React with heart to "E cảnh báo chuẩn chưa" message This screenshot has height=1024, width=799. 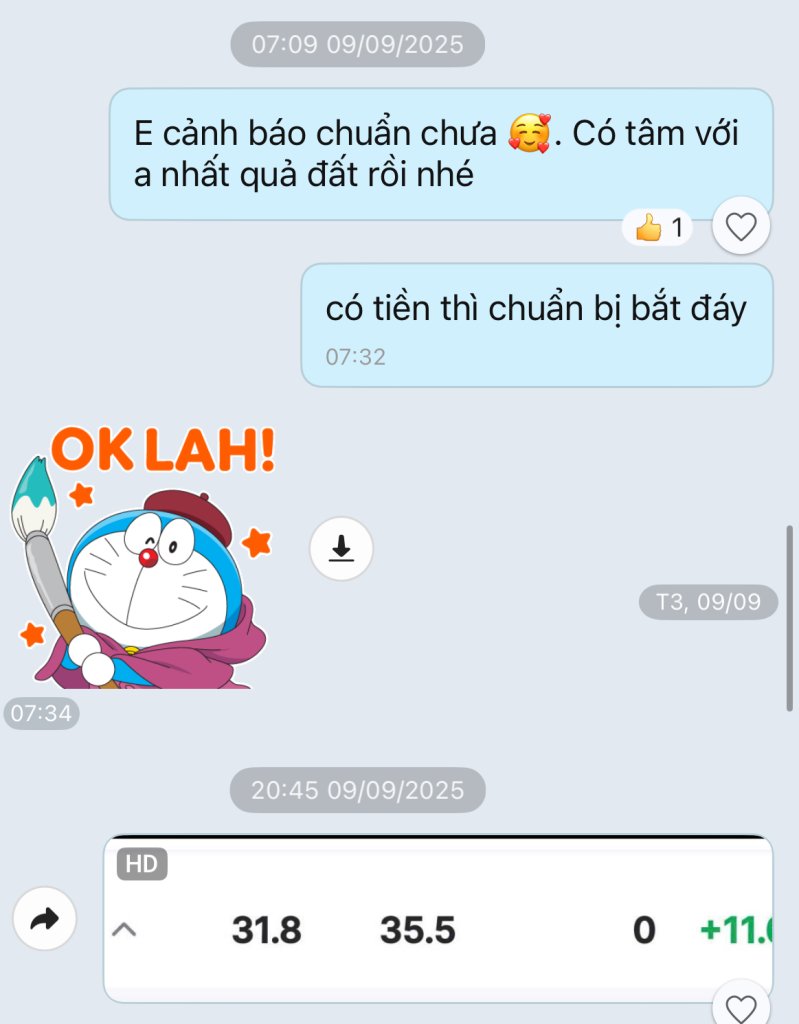point(740,227)
